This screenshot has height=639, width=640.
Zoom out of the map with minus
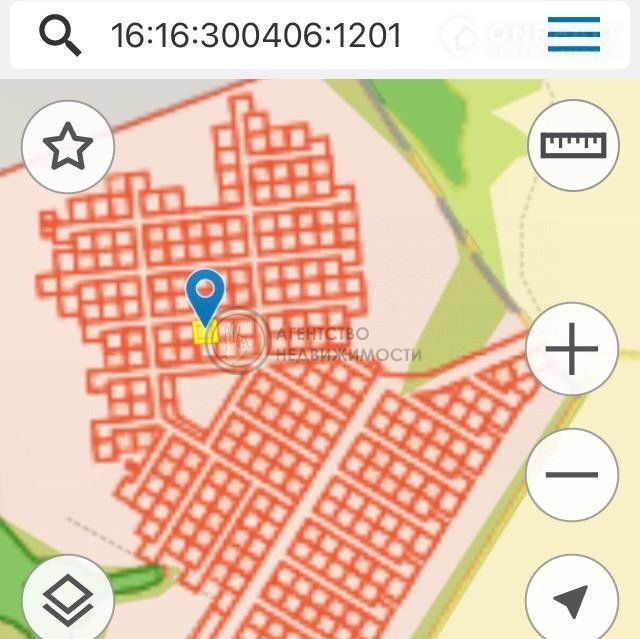(x=572, y=474)
